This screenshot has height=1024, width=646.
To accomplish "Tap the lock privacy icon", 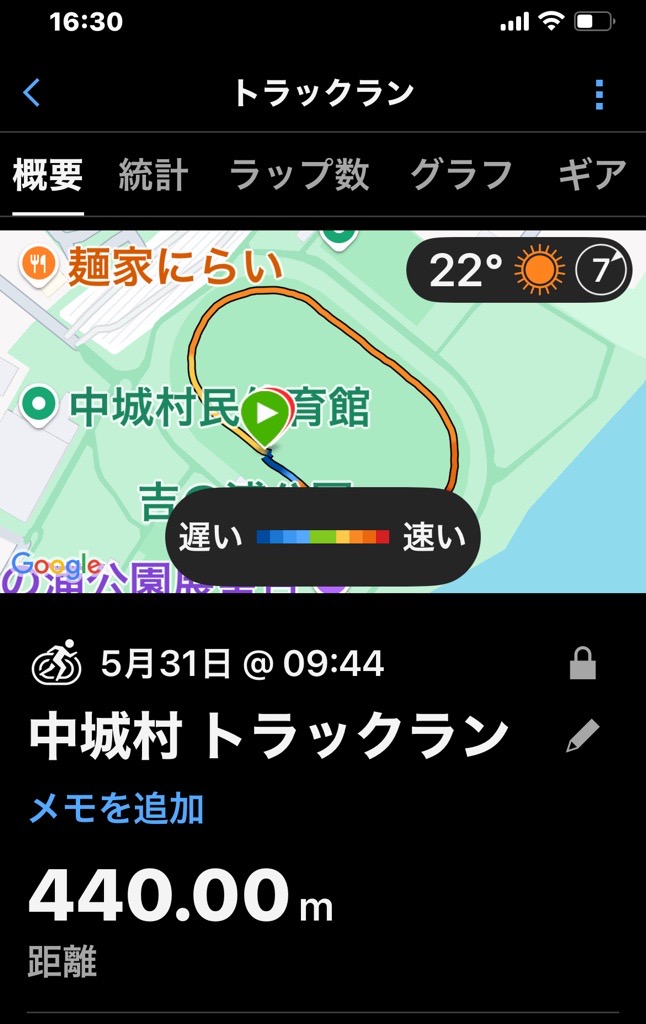I will click(583, 664).
